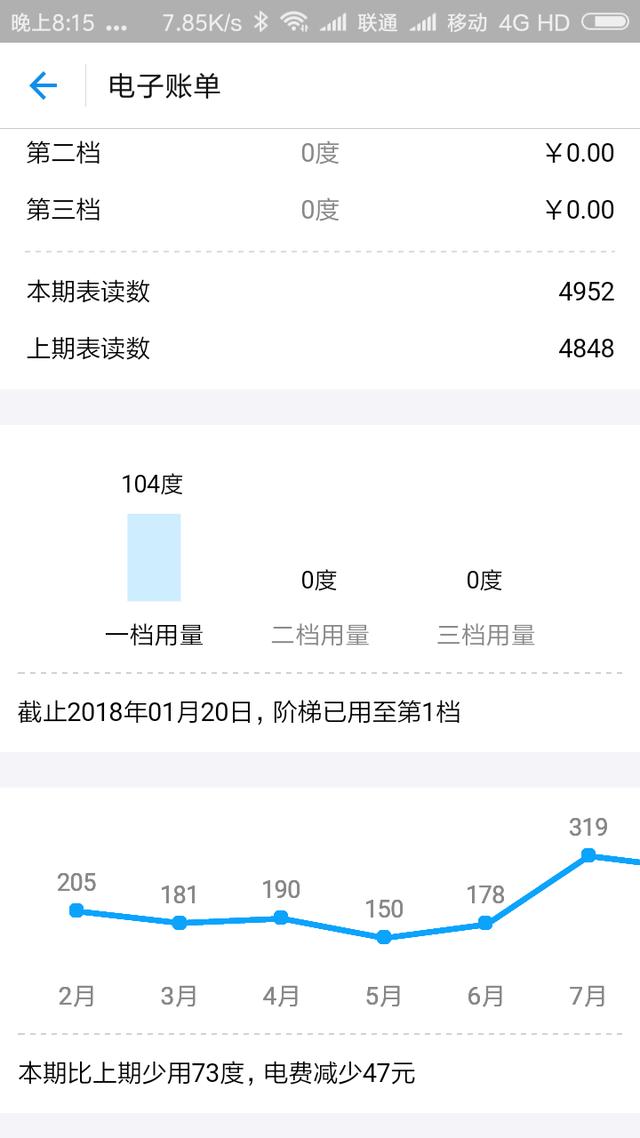Select the 5月 point showing 150
This screenshot has width=640, height=1138.
(384, 937)
